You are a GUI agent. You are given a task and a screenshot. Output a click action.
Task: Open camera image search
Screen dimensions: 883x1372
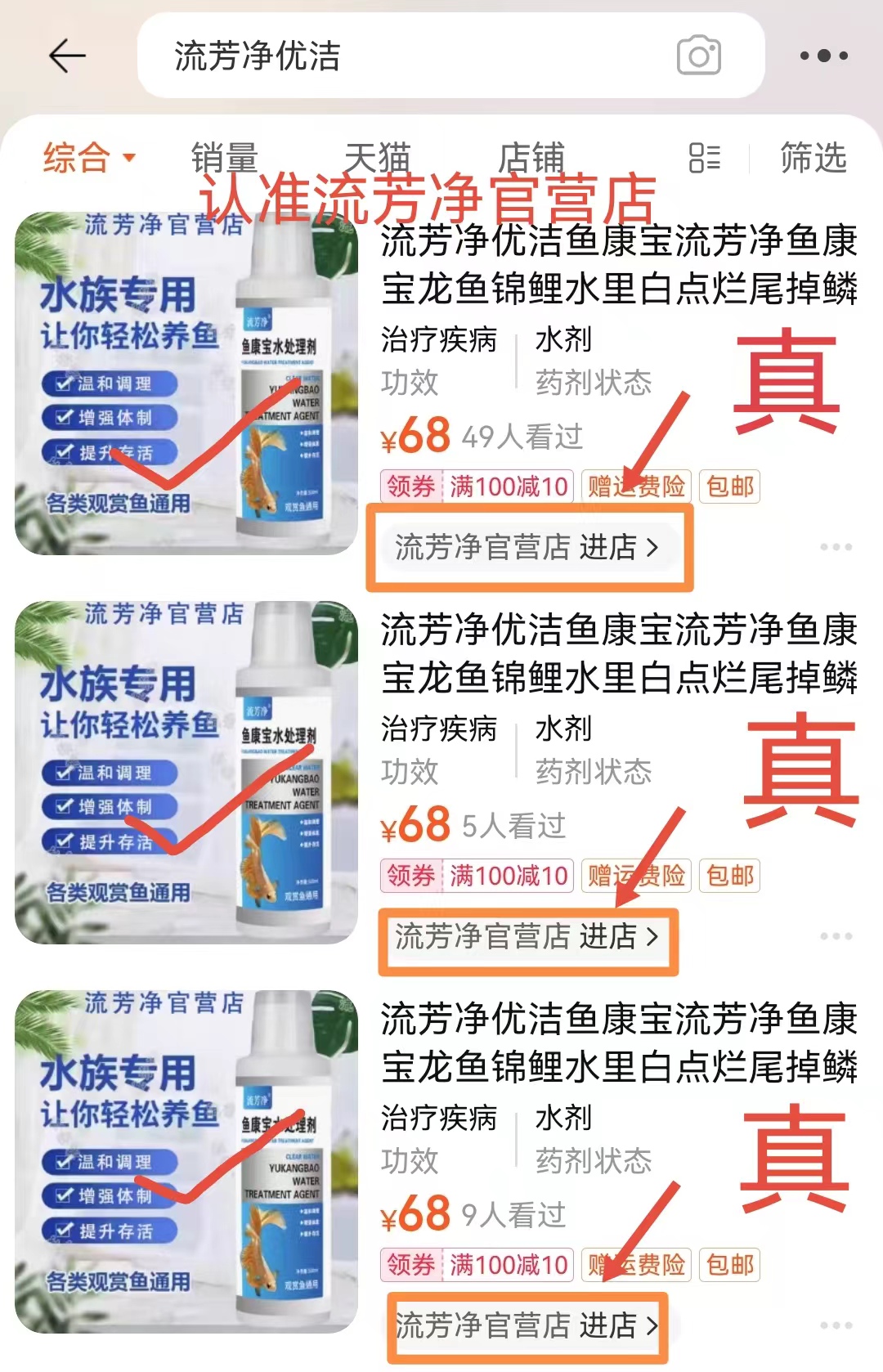coord(698,56)
